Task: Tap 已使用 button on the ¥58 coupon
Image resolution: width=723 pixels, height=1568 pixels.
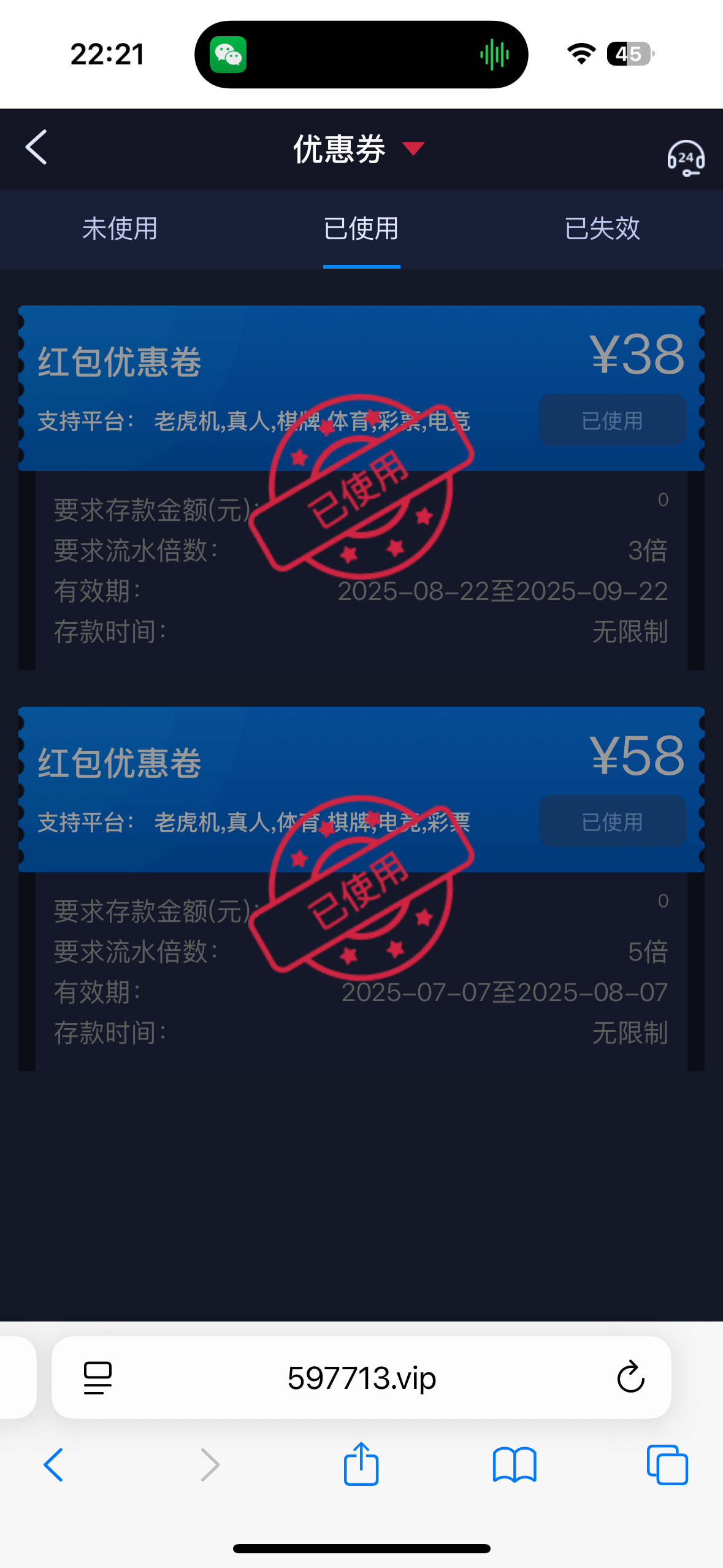Action: pyautogui.click(x=612, y=821)
